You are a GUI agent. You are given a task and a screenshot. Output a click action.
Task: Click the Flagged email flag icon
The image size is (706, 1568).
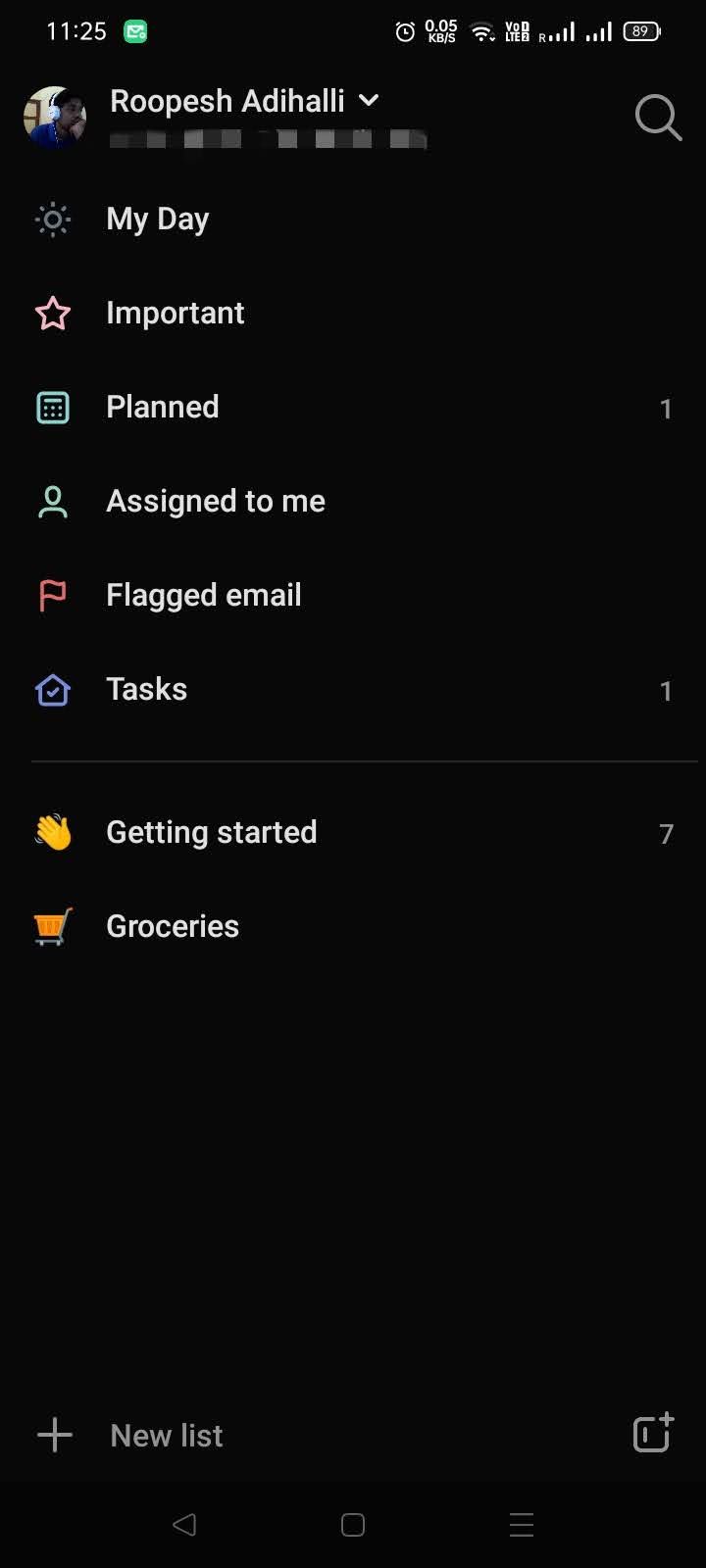(x=52, y=595)
